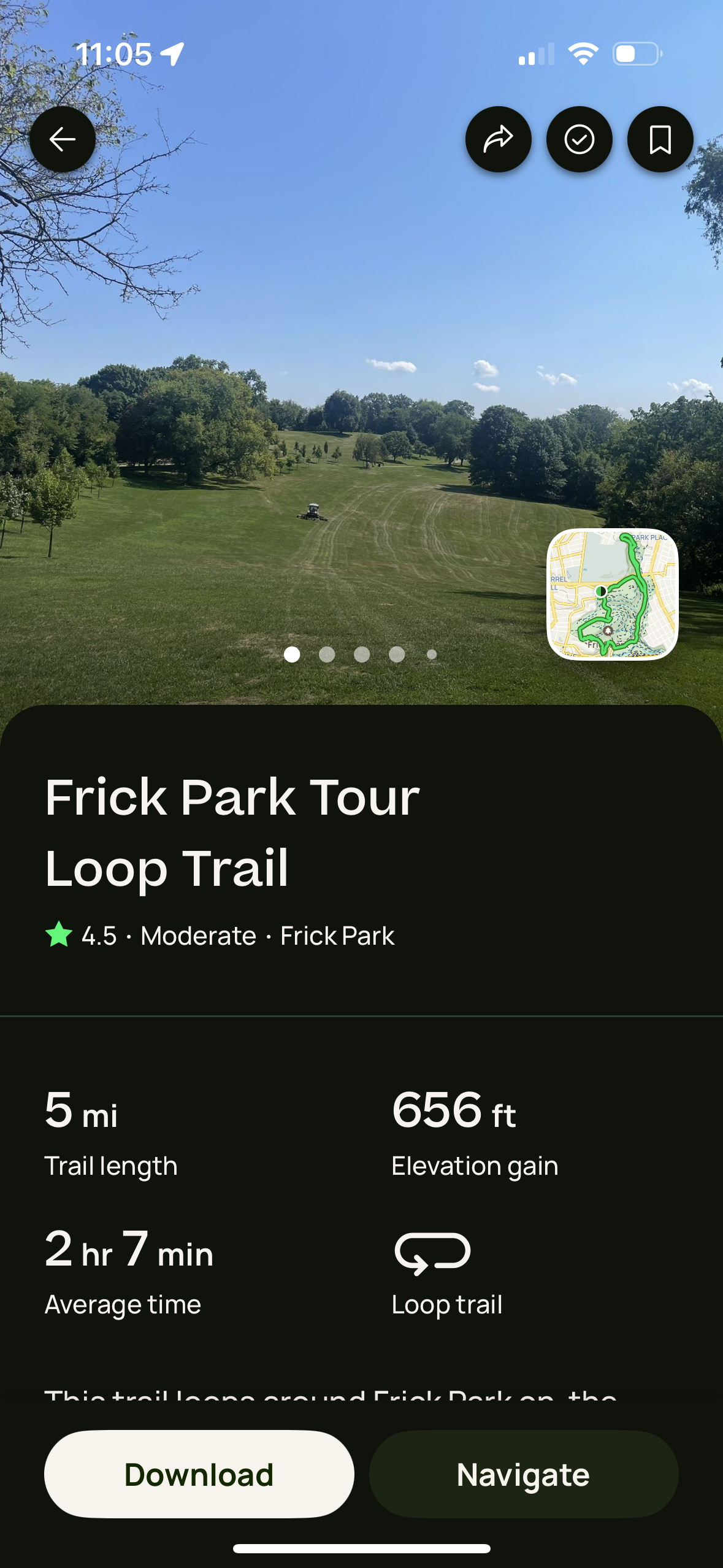Start navigating the trail
Screen dimensions: 723x1568
coord(523,1475)
